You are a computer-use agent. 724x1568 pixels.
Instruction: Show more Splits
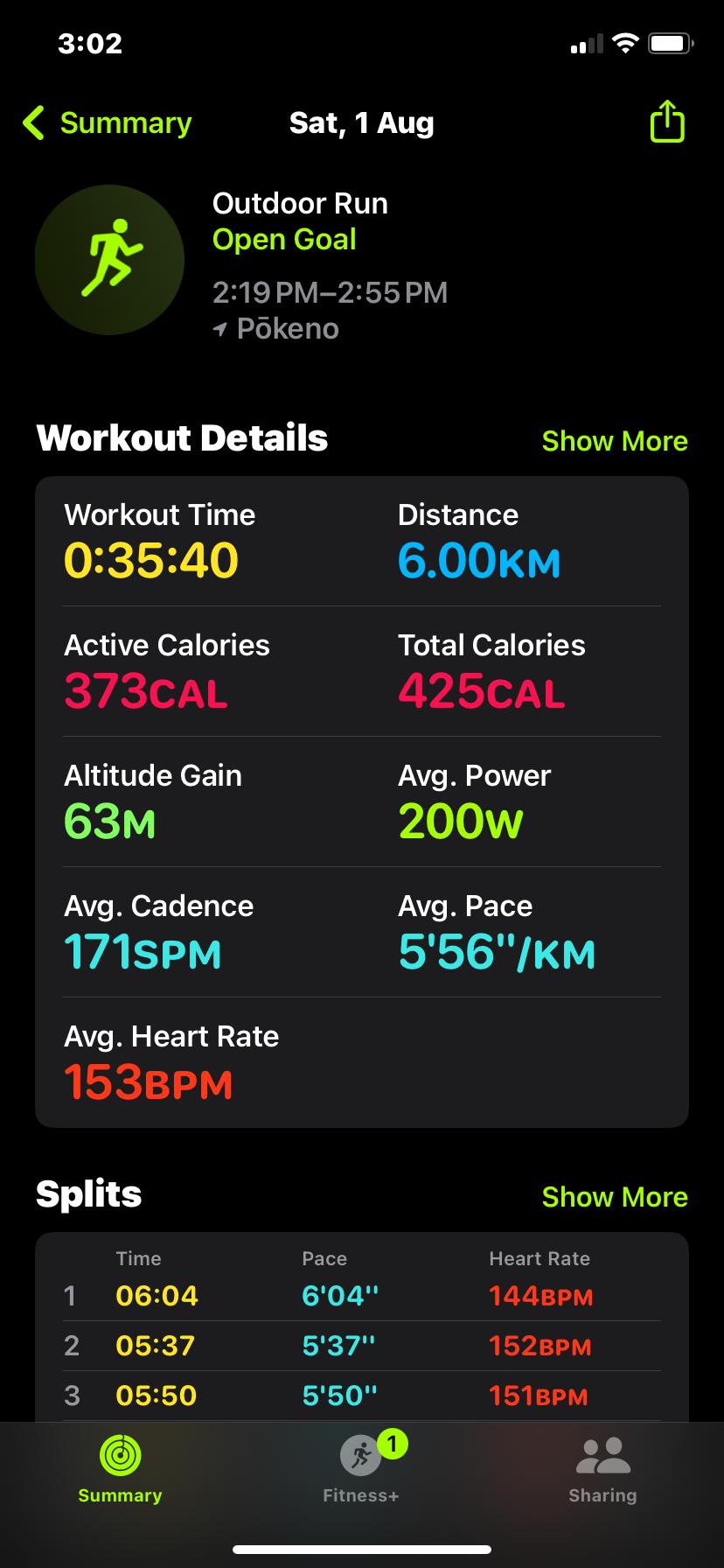point(615,1197)
